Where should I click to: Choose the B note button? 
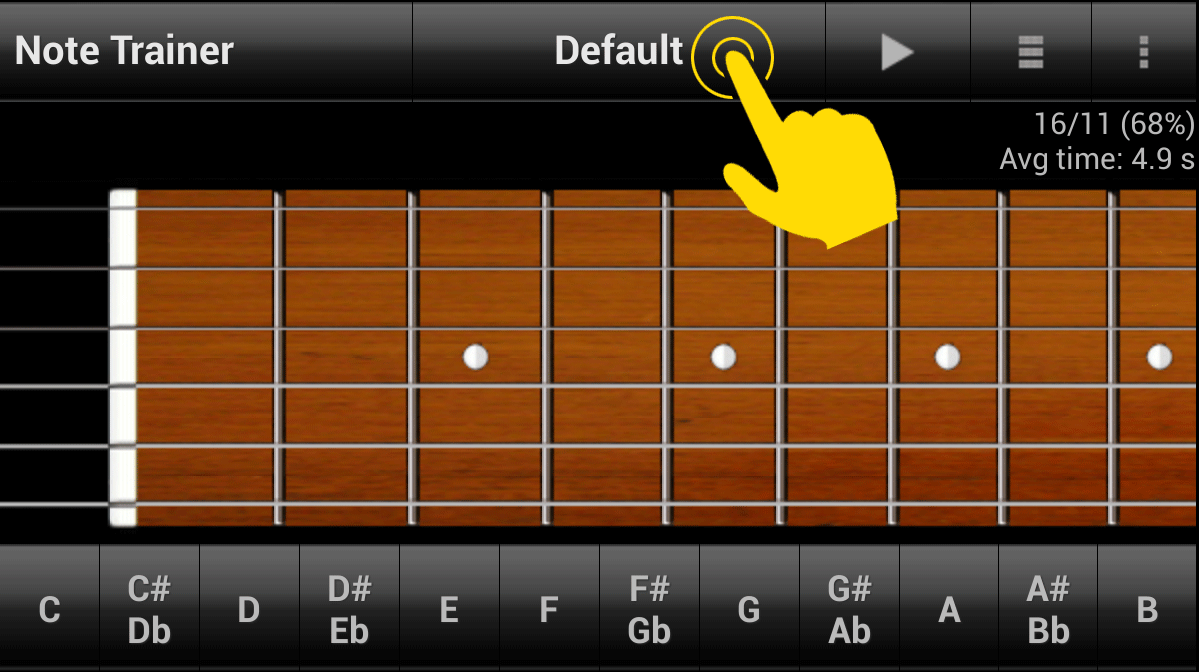[x=1148, y=609]
